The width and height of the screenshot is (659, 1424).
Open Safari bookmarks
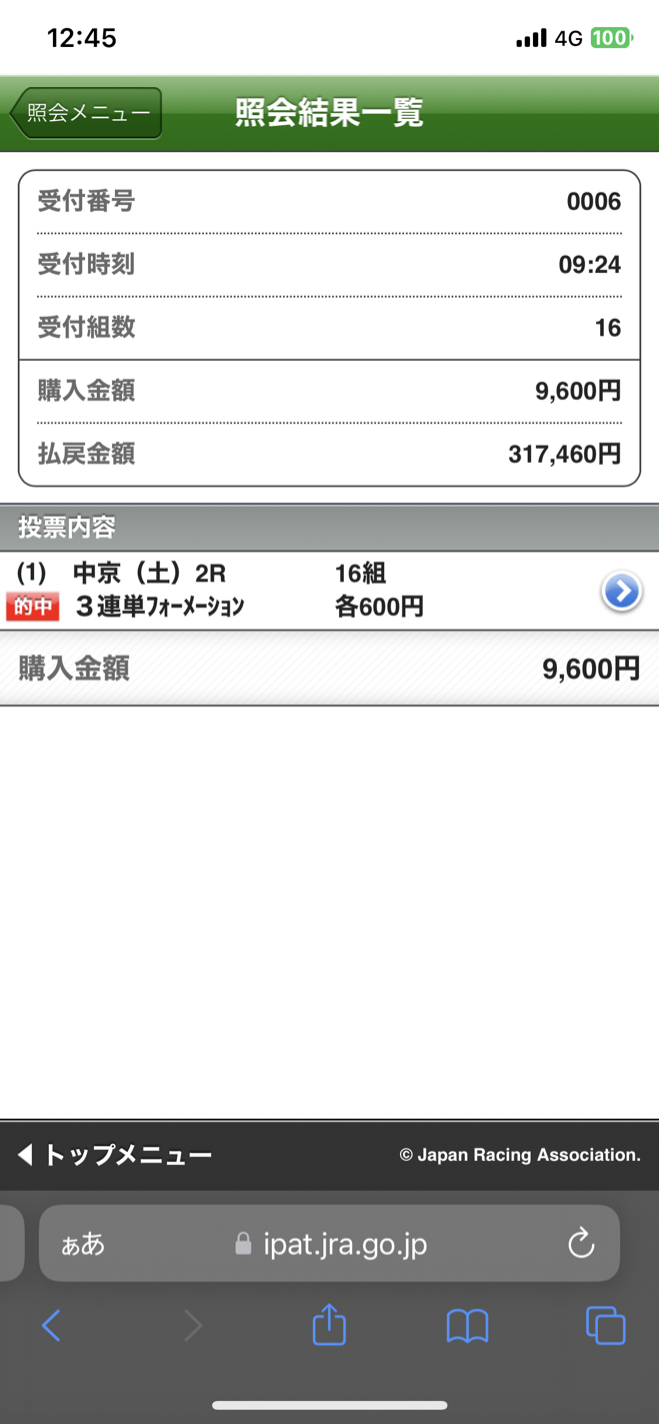click(x=467, y=1326)
